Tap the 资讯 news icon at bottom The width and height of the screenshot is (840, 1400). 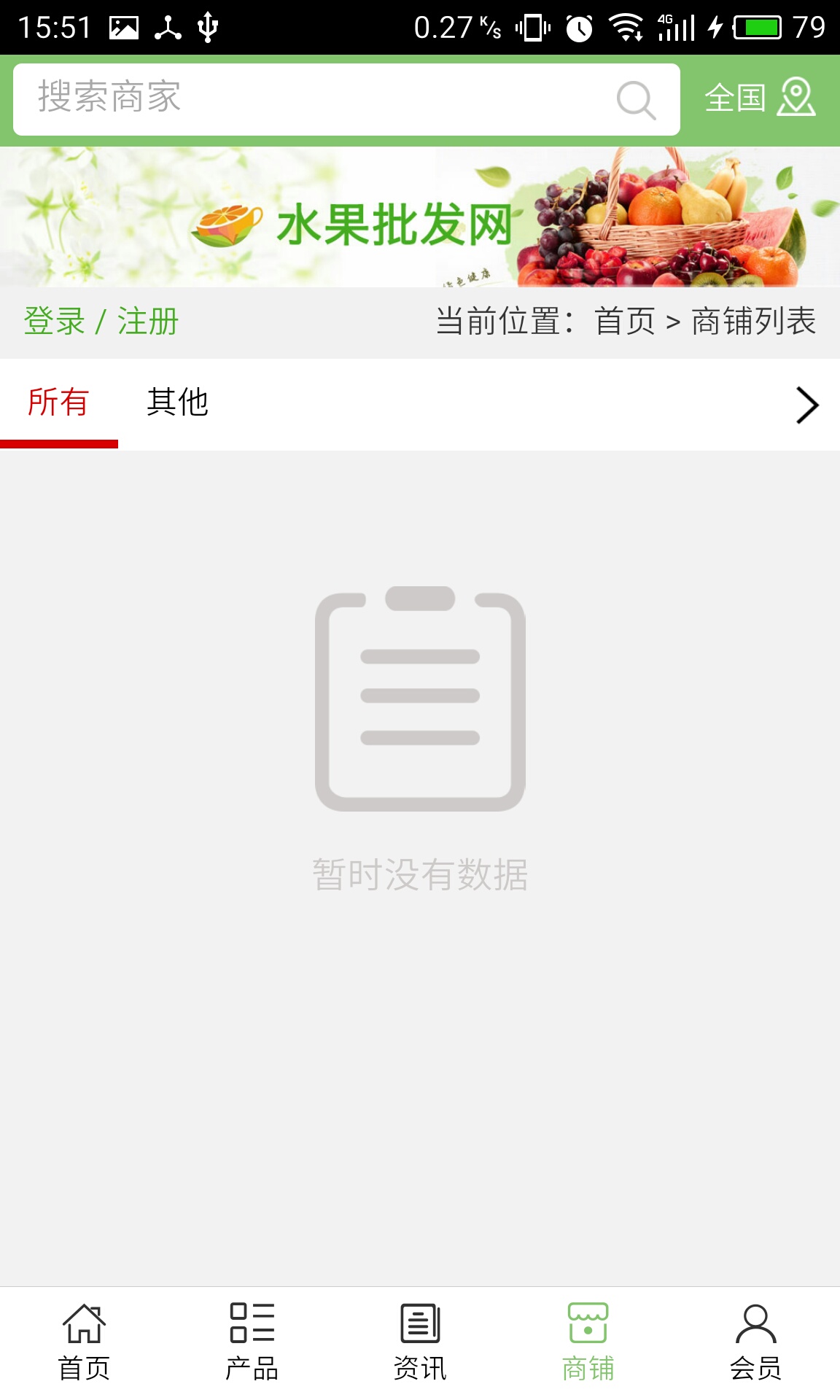coord(420,1329)
